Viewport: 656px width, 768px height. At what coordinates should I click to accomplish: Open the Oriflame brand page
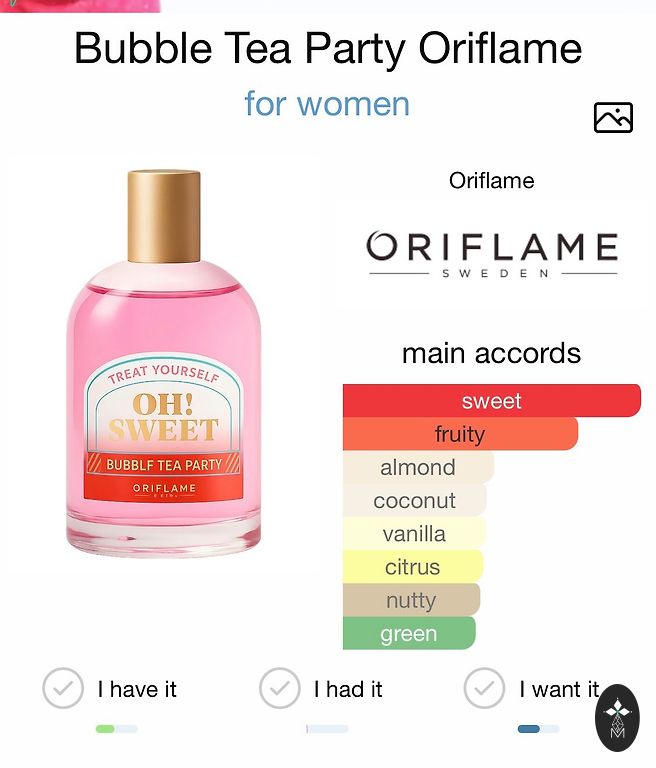(491, 250)
